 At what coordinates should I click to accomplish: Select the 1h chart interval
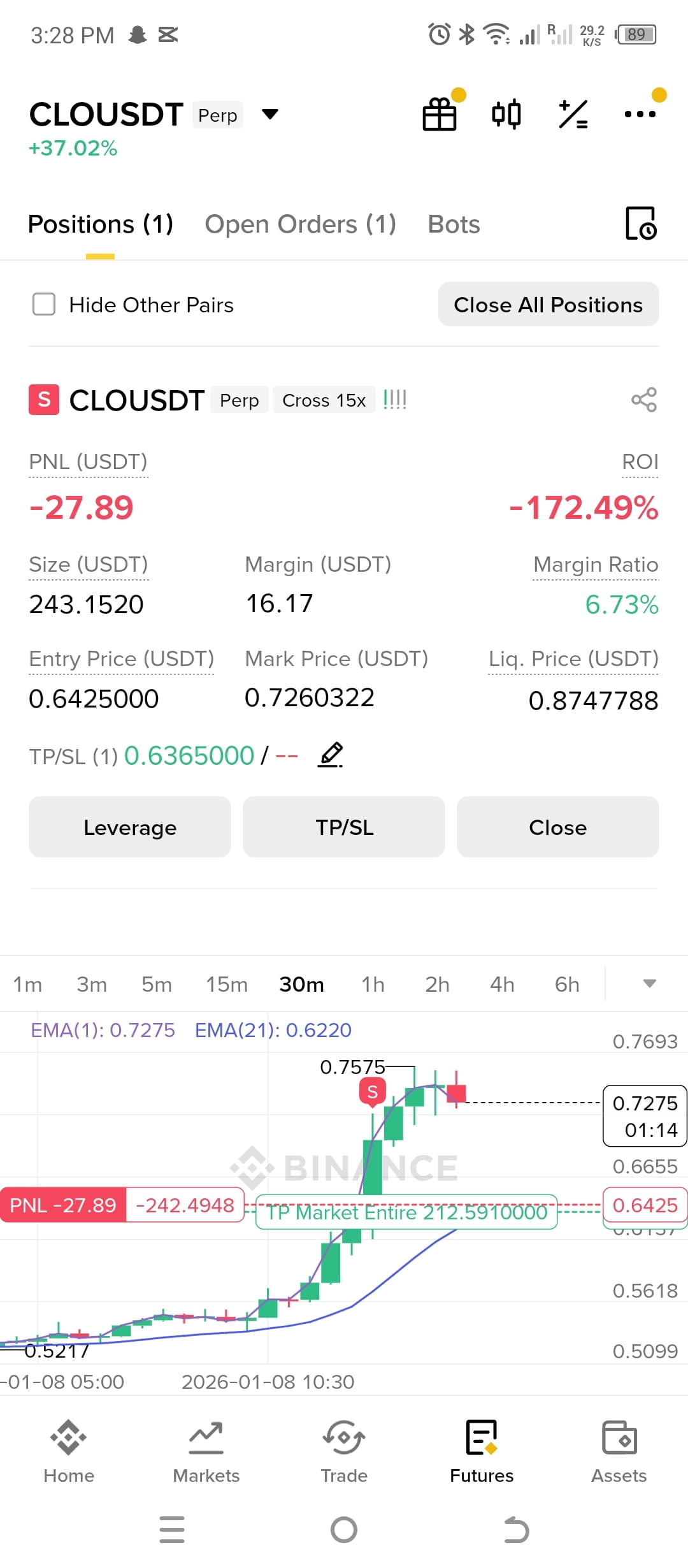373,984
